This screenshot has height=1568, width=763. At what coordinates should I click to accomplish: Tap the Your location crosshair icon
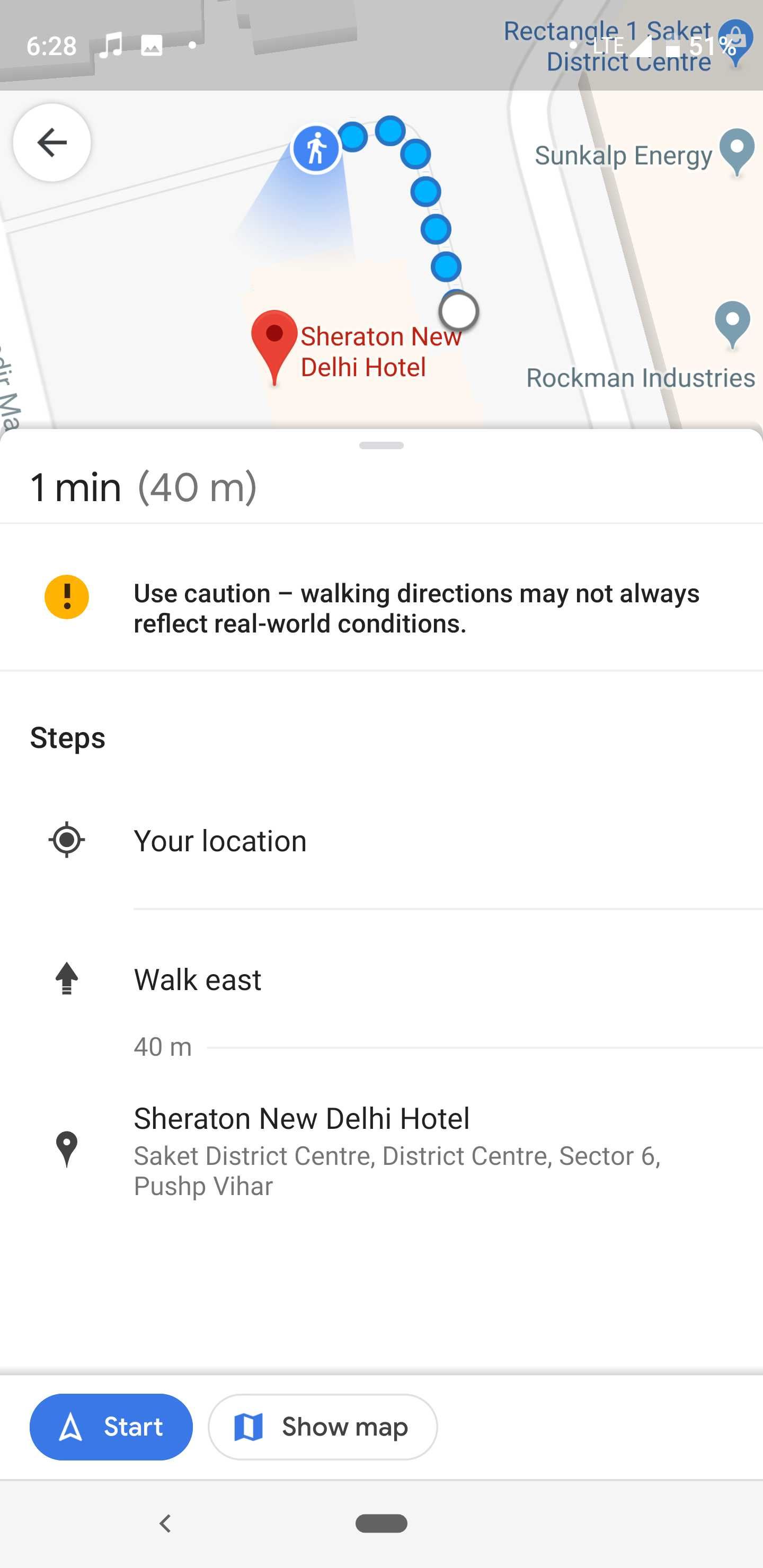coord(66,840)
